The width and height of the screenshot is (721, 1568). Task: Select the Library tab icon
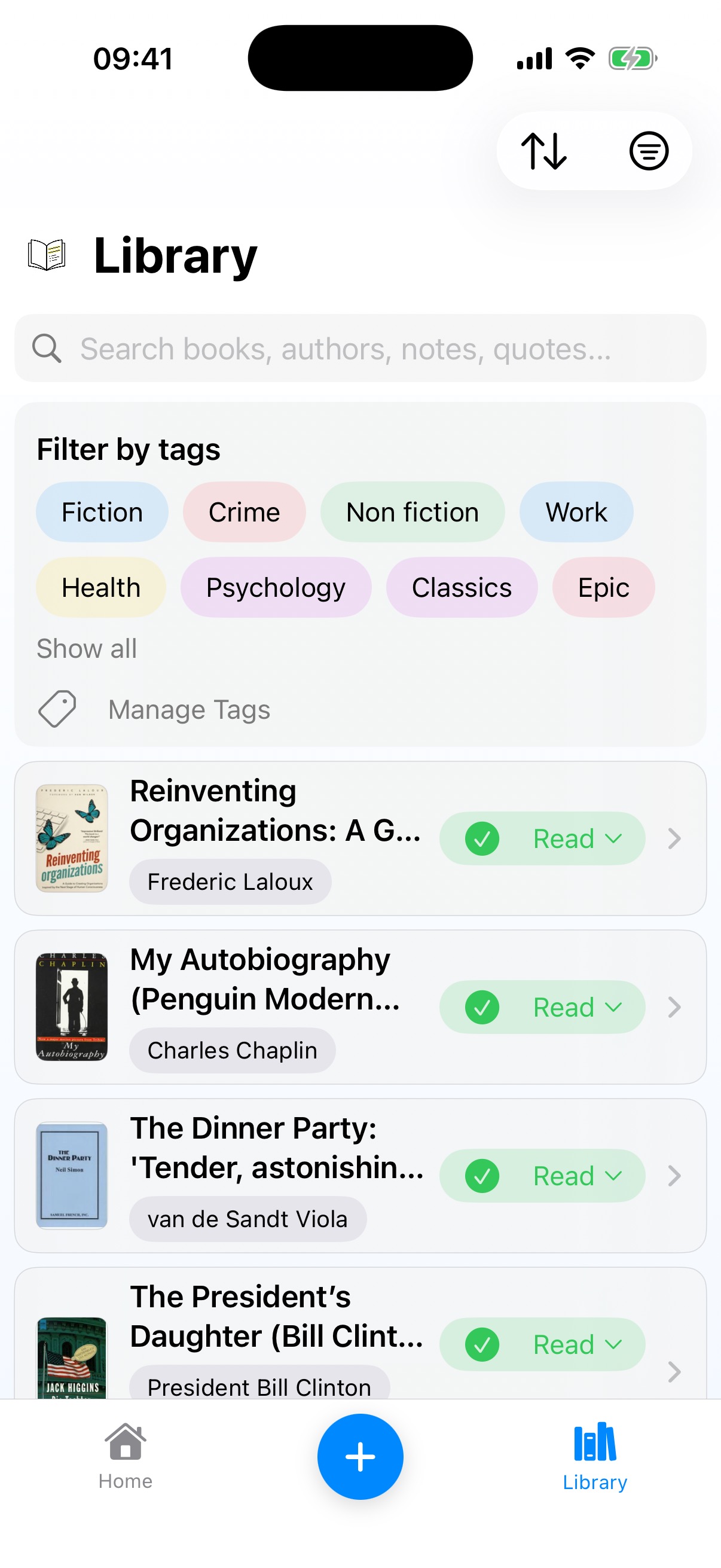(x=594, y=1442)
